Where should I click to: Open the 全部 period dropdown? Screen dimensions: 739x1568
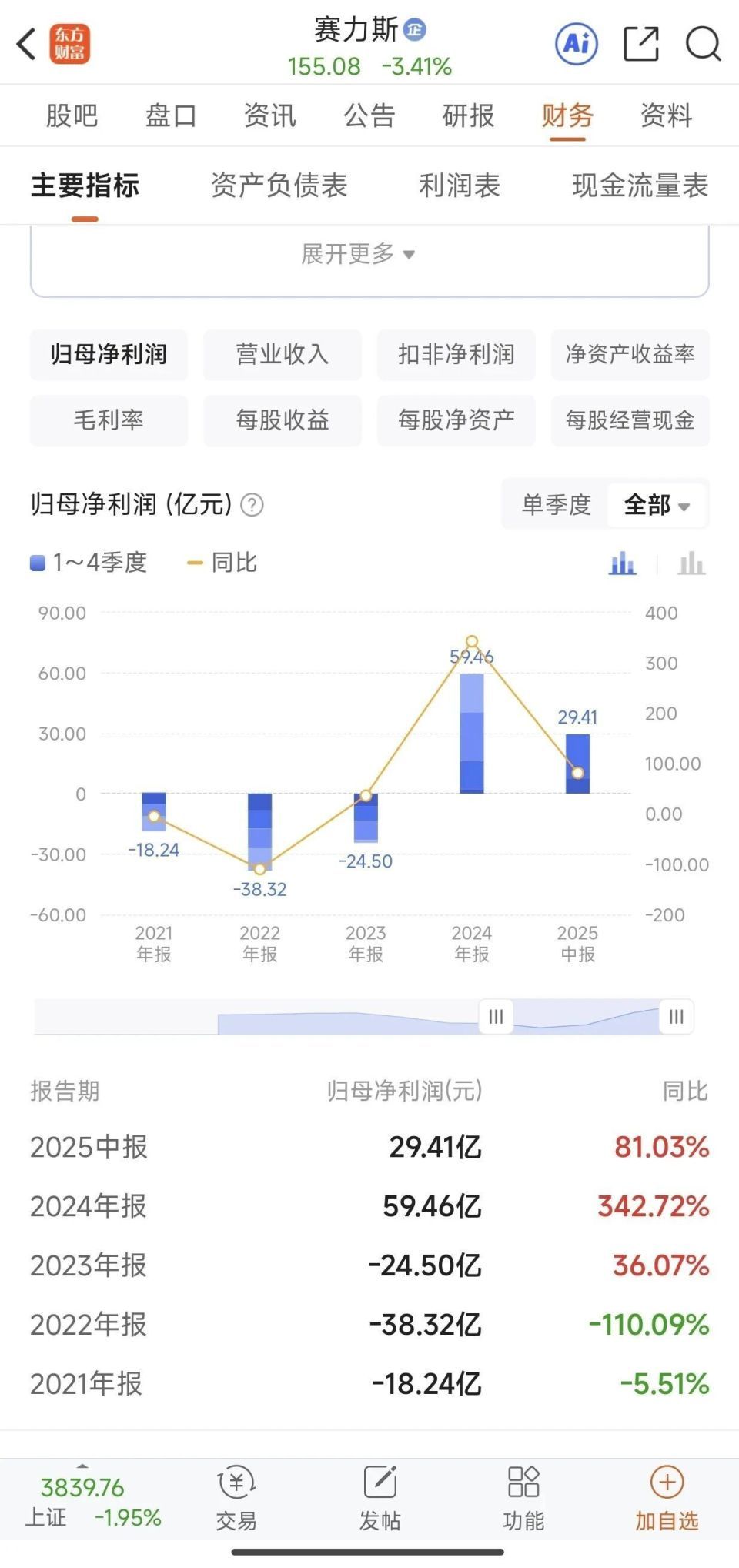(657, 505)
